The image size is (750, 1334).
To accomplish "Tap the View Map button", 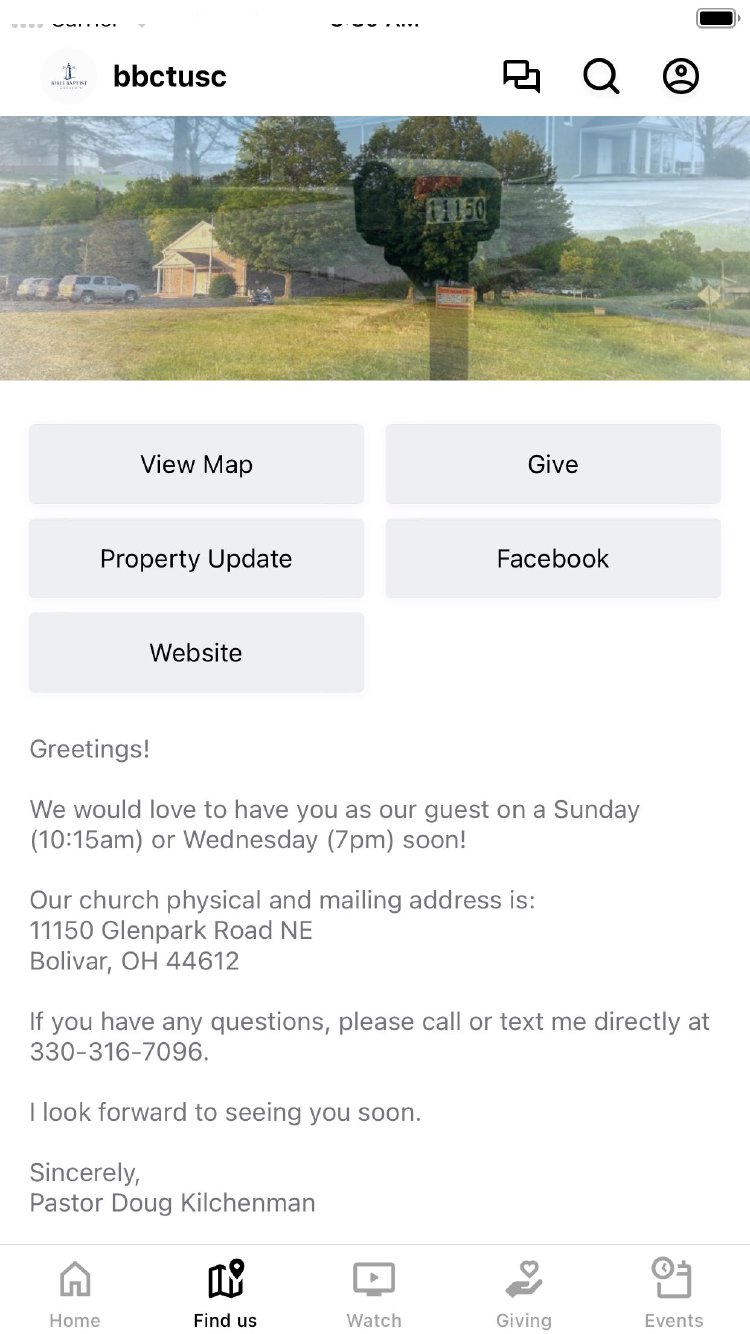I will (x=196, y=464).
